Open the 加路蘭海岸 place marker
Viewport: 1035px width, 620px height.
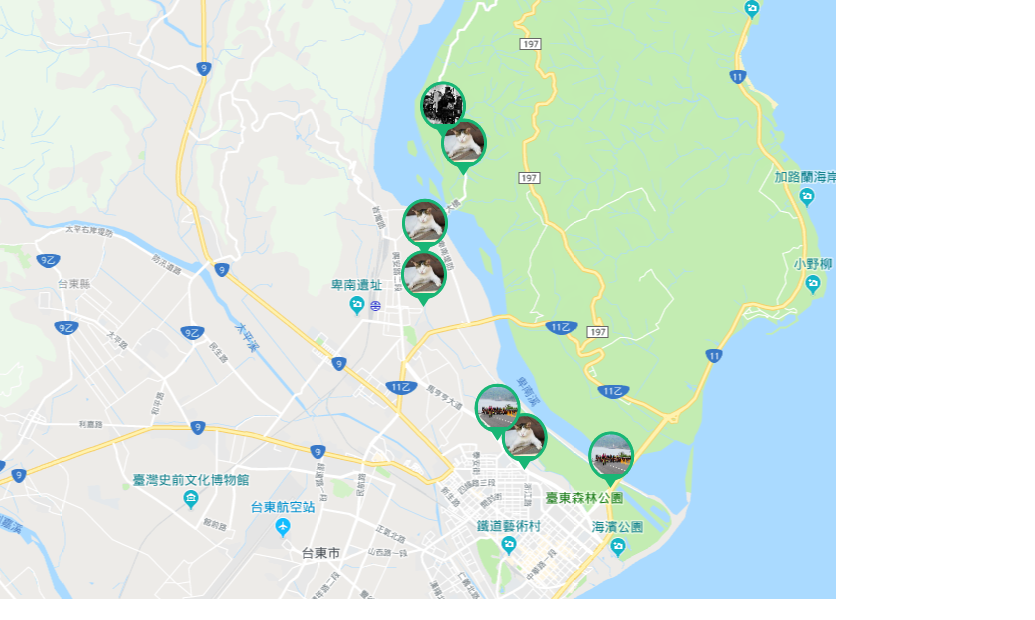tap(807, 196)
